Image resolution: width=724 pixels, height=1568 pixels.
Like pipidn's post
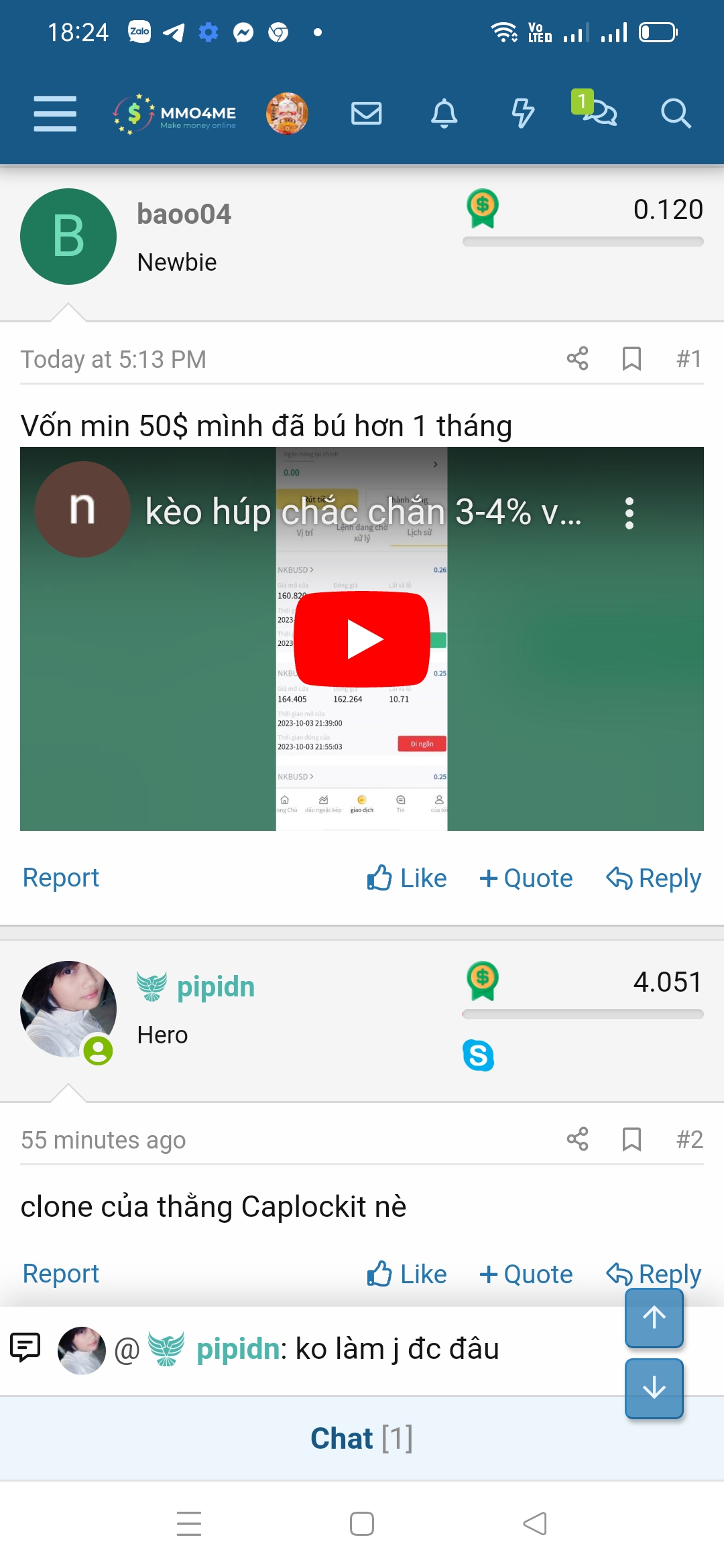(407, 1274)
